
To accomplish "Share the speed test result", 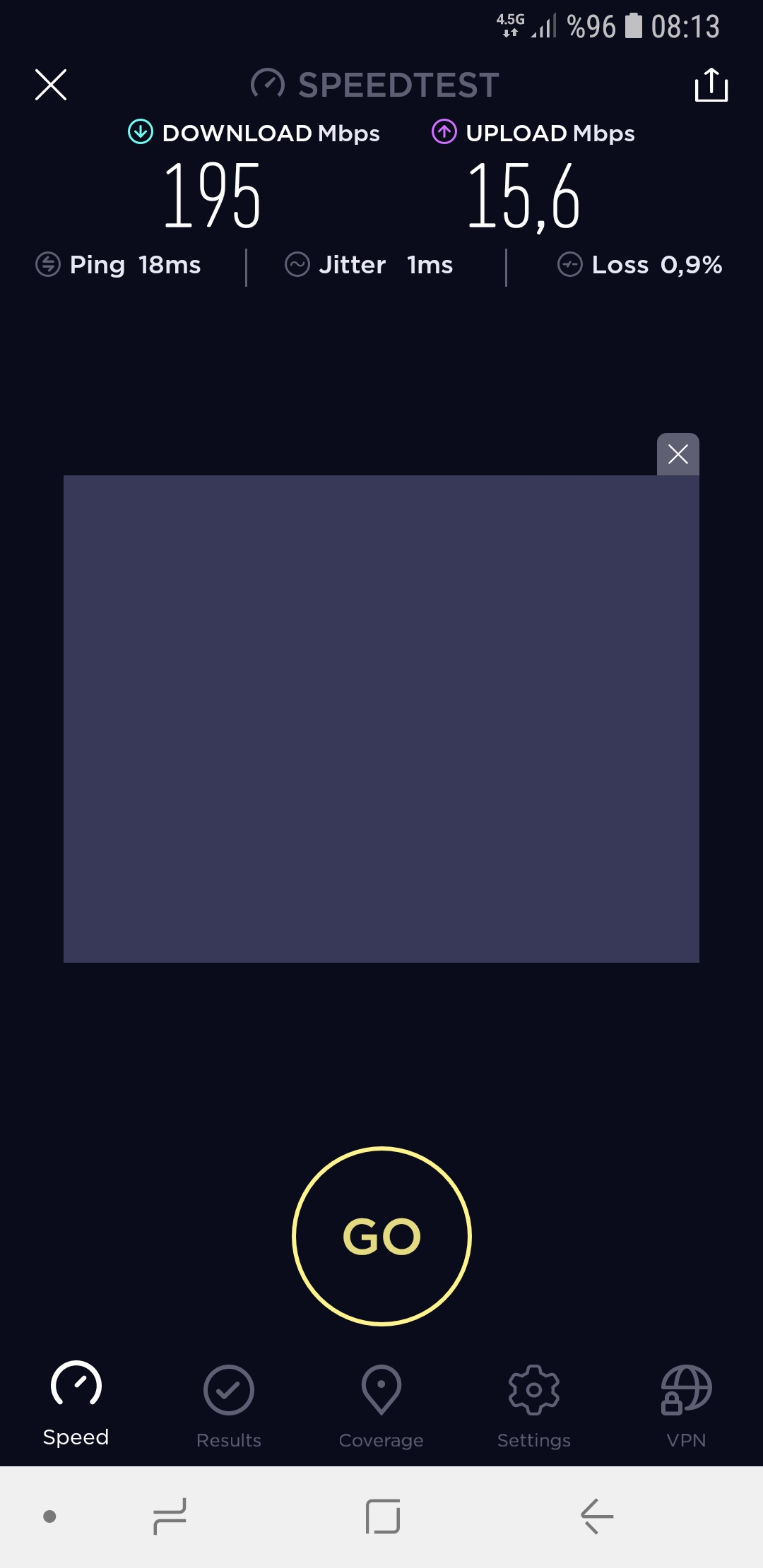I will click(711, 85).
